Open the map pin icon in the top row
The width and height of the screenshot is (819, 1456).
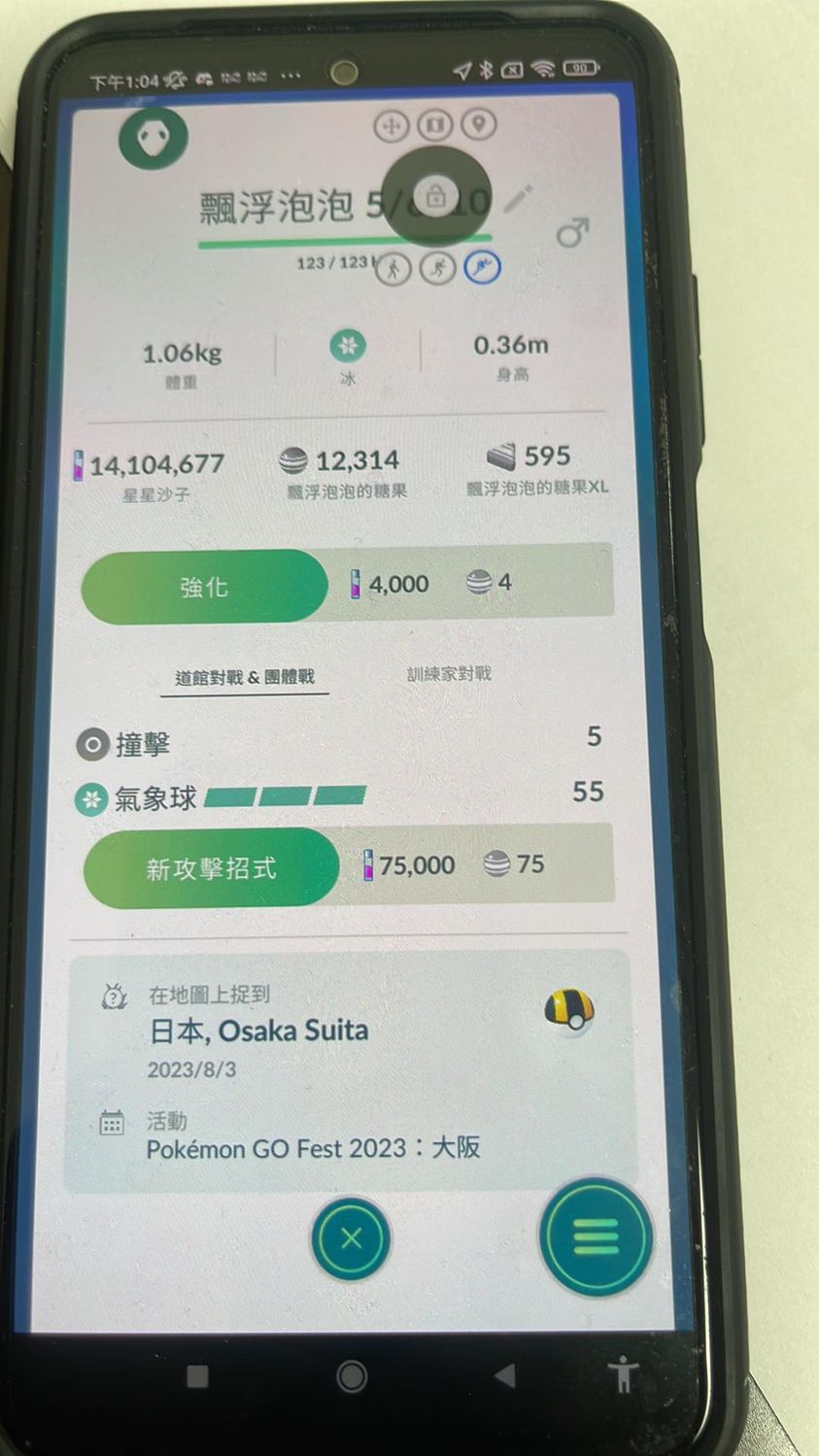click(478, 124)
